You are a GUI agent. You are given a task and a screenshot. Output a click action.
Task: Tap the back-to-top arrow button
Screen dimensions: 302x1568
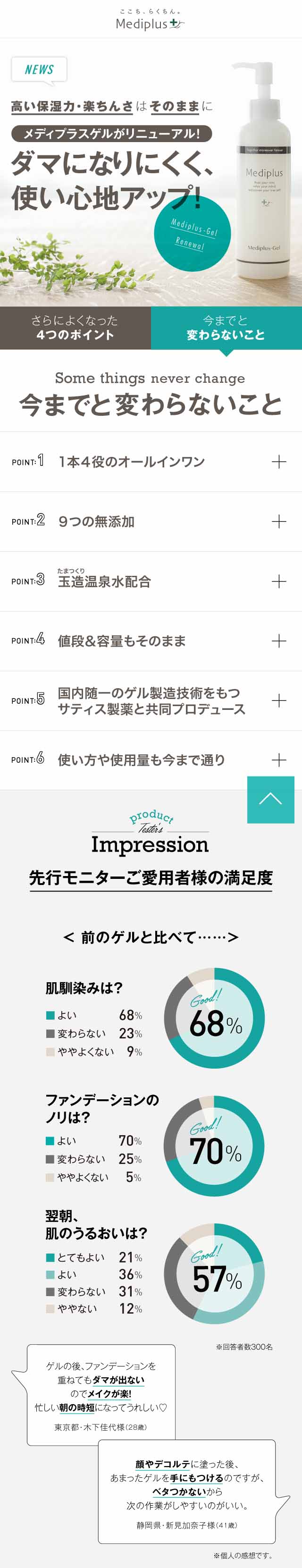(x=270, y=799)
